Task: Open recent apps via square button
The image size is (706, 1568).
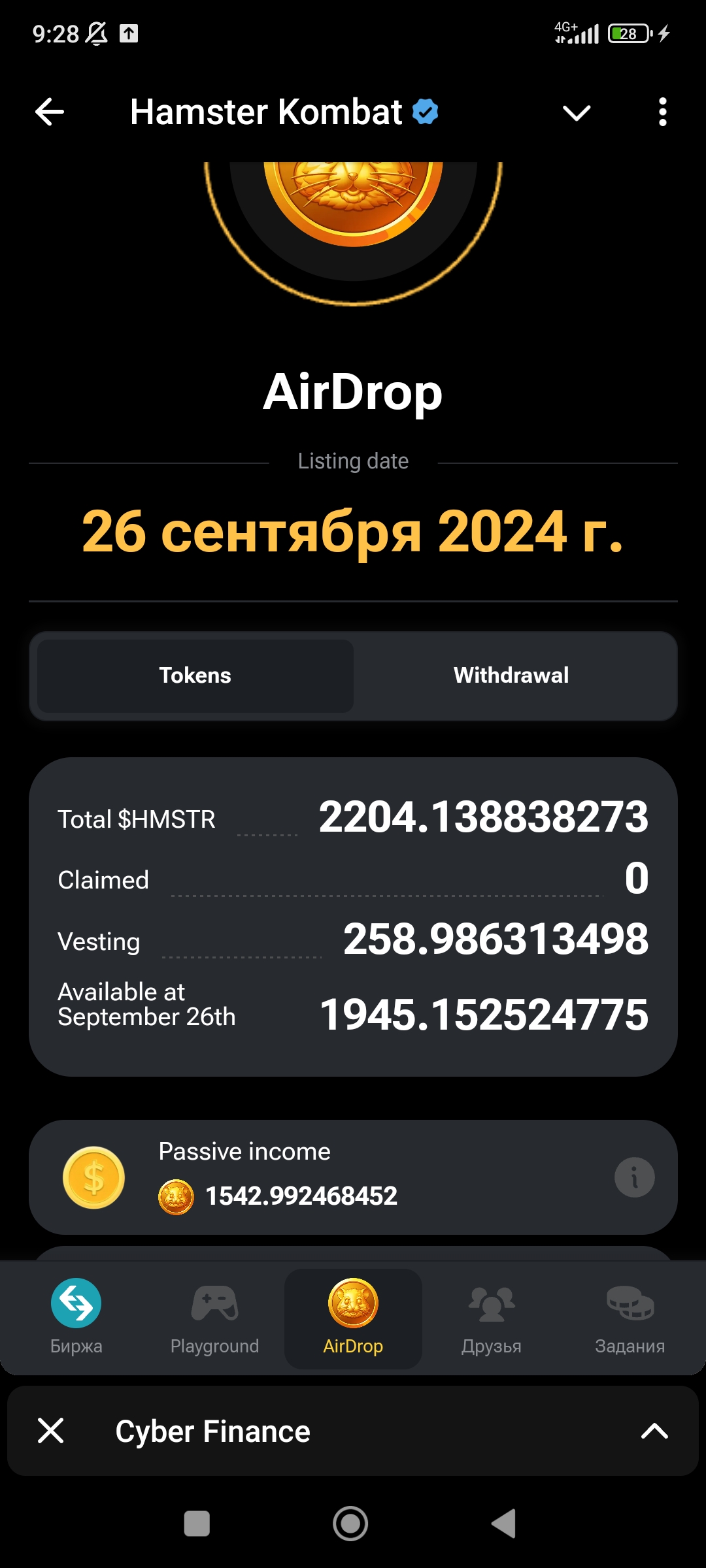Action: [x=197, y=1524]
